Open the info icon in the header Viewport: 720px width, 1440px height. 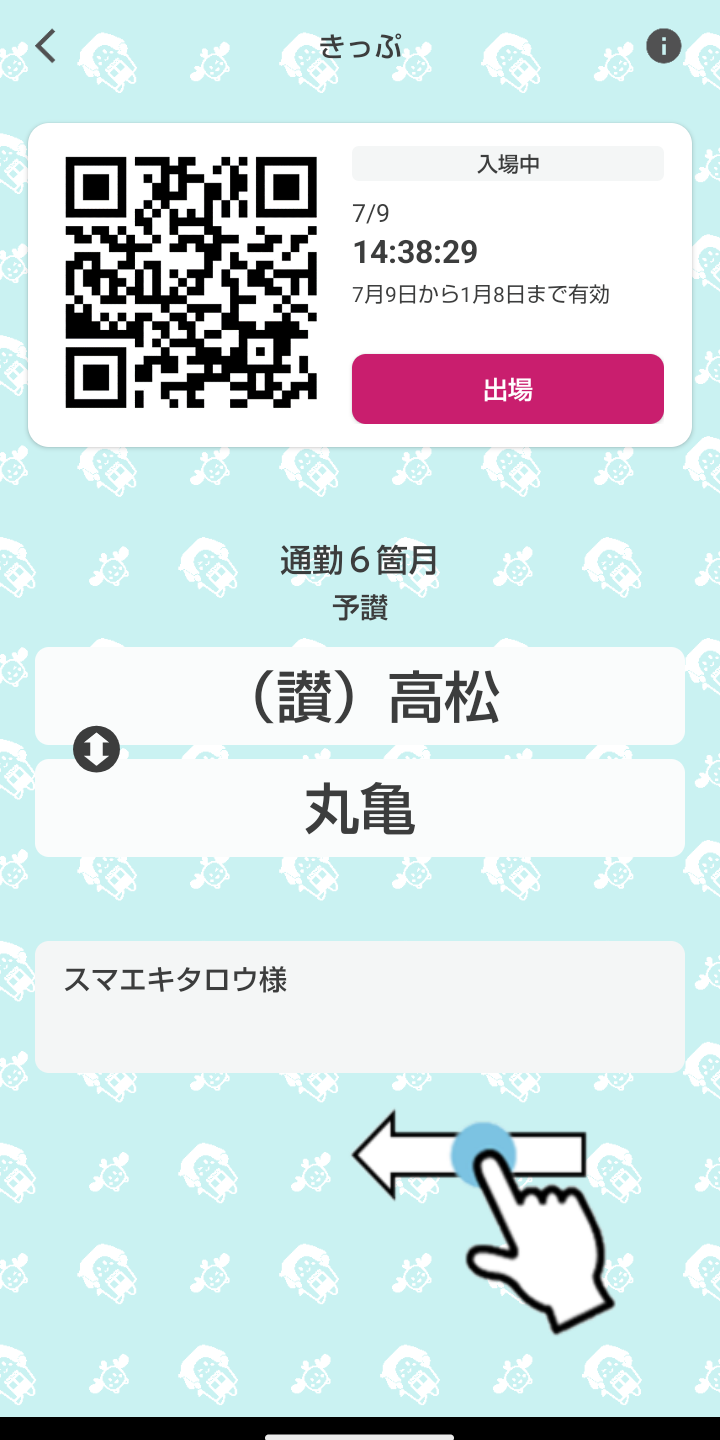(663, 46)
